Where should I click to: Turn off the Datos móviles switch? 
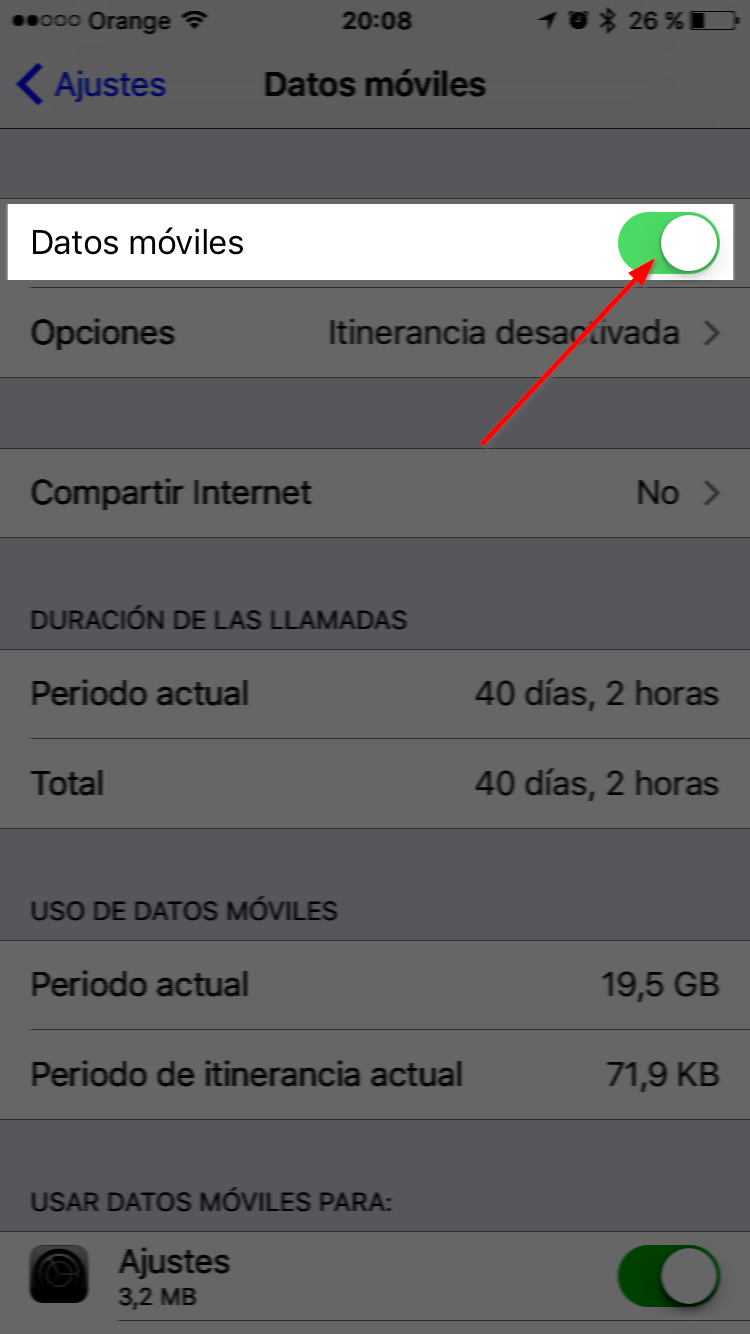[668, 243]
